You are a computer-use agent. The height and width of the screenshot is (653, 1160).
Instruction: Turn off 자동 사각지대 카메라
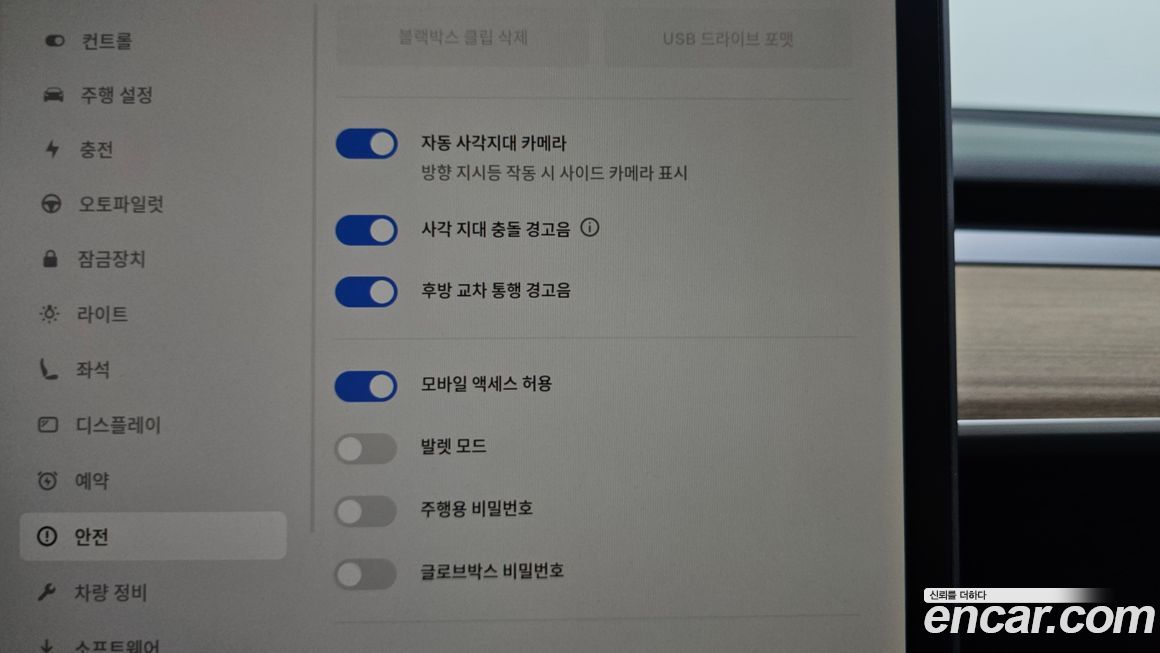(x=366, y=144)
